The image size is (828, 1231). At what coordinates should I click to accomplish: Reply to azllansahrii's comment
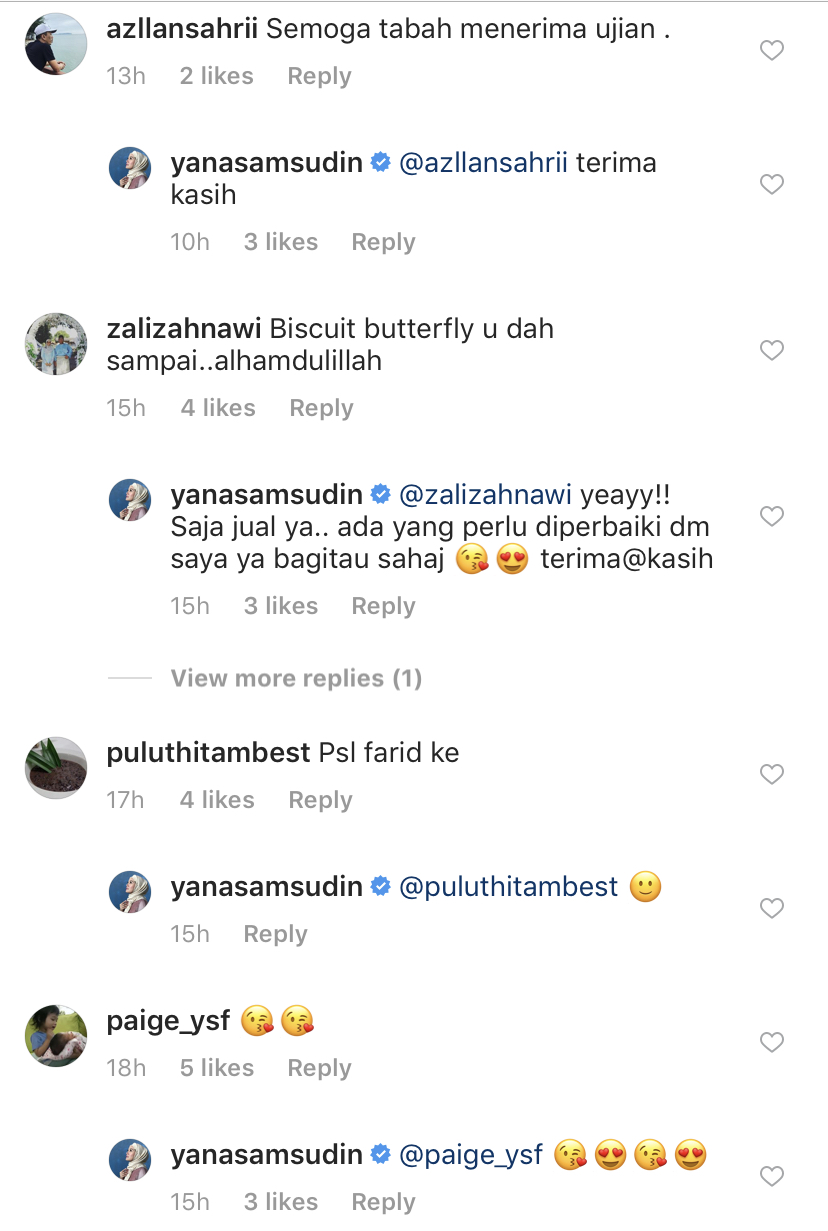319,76
